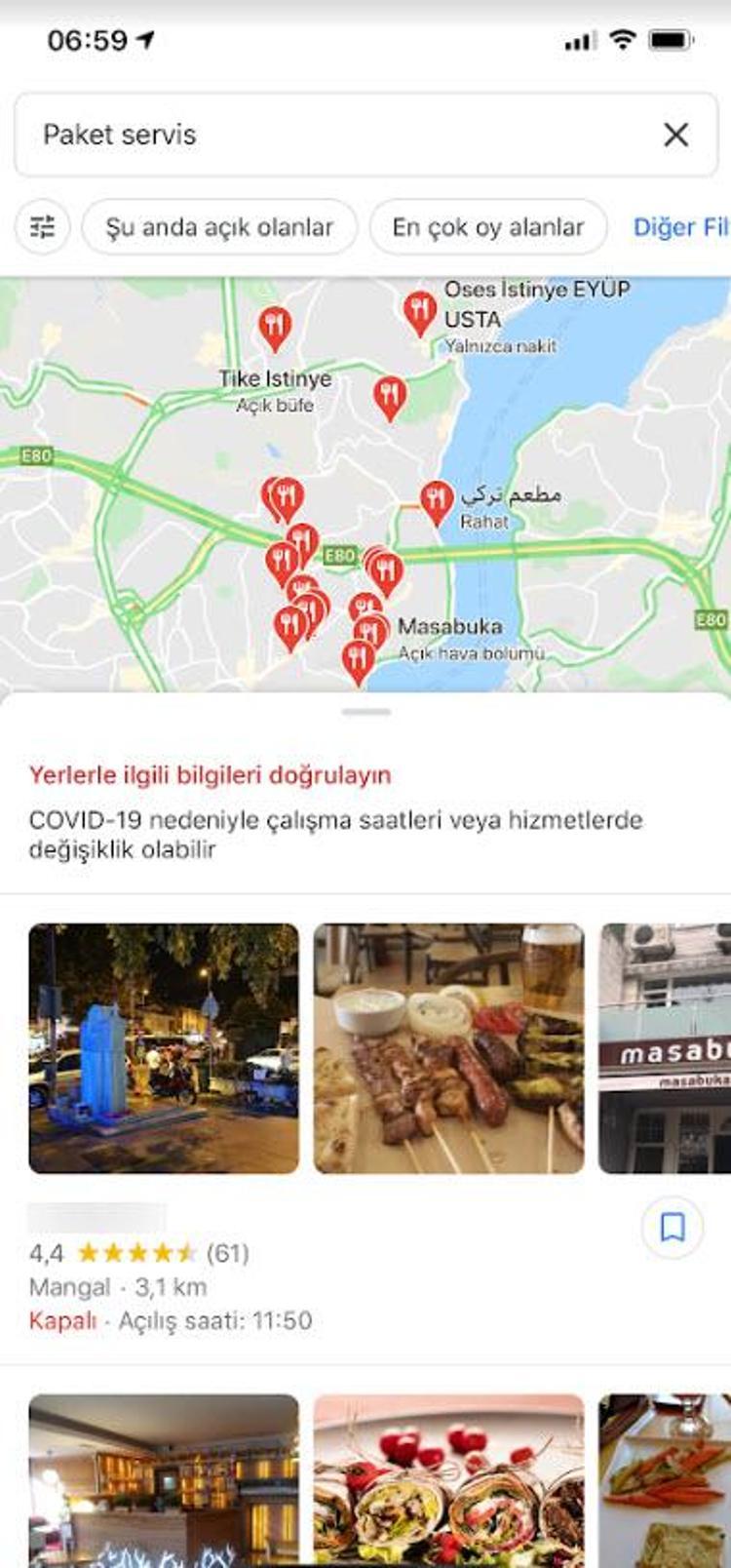Open the Oses İstinye EYÜP USTA pin

[420, 312]
